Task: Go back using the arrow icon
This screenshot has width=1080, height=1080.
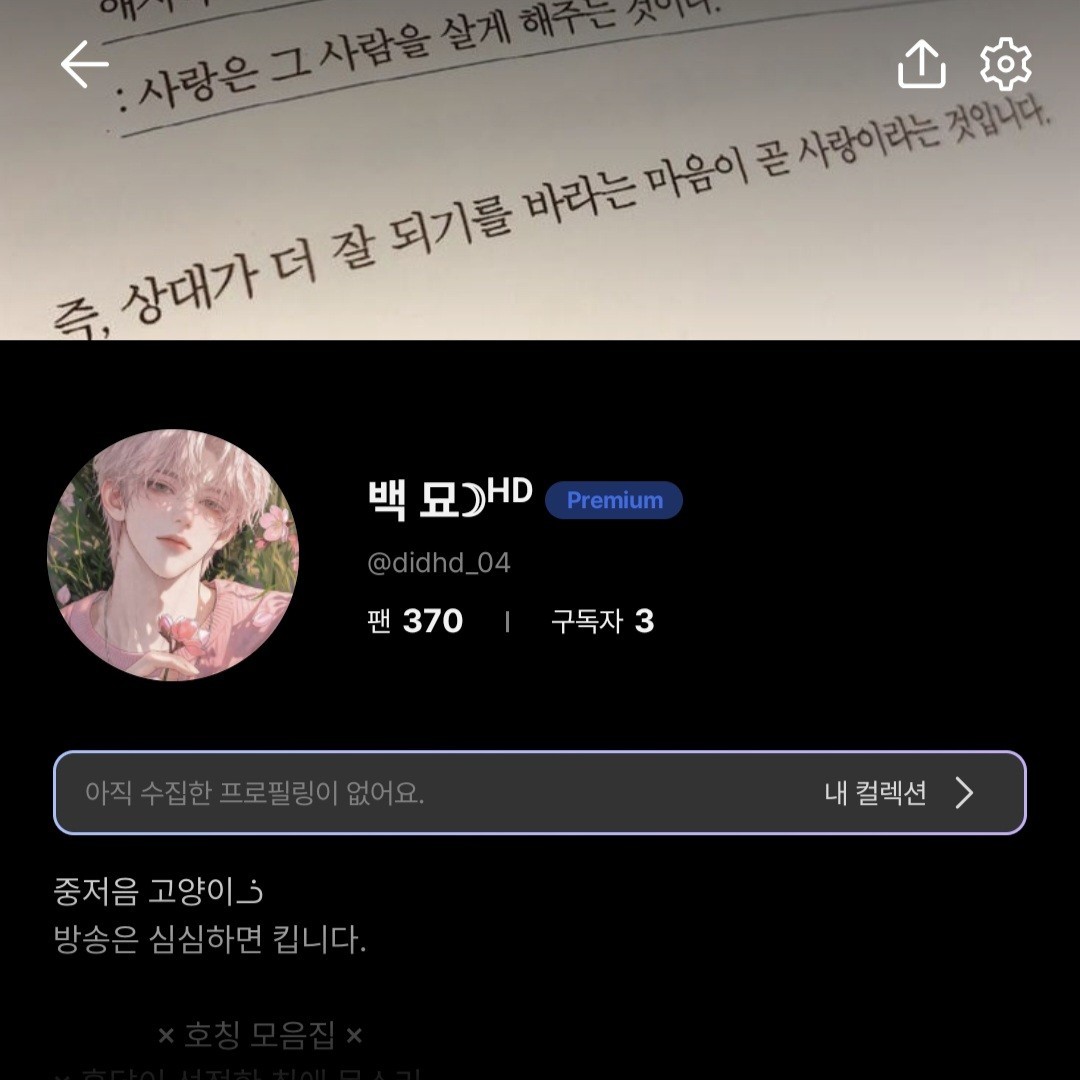Action: (x=84, y=65)
